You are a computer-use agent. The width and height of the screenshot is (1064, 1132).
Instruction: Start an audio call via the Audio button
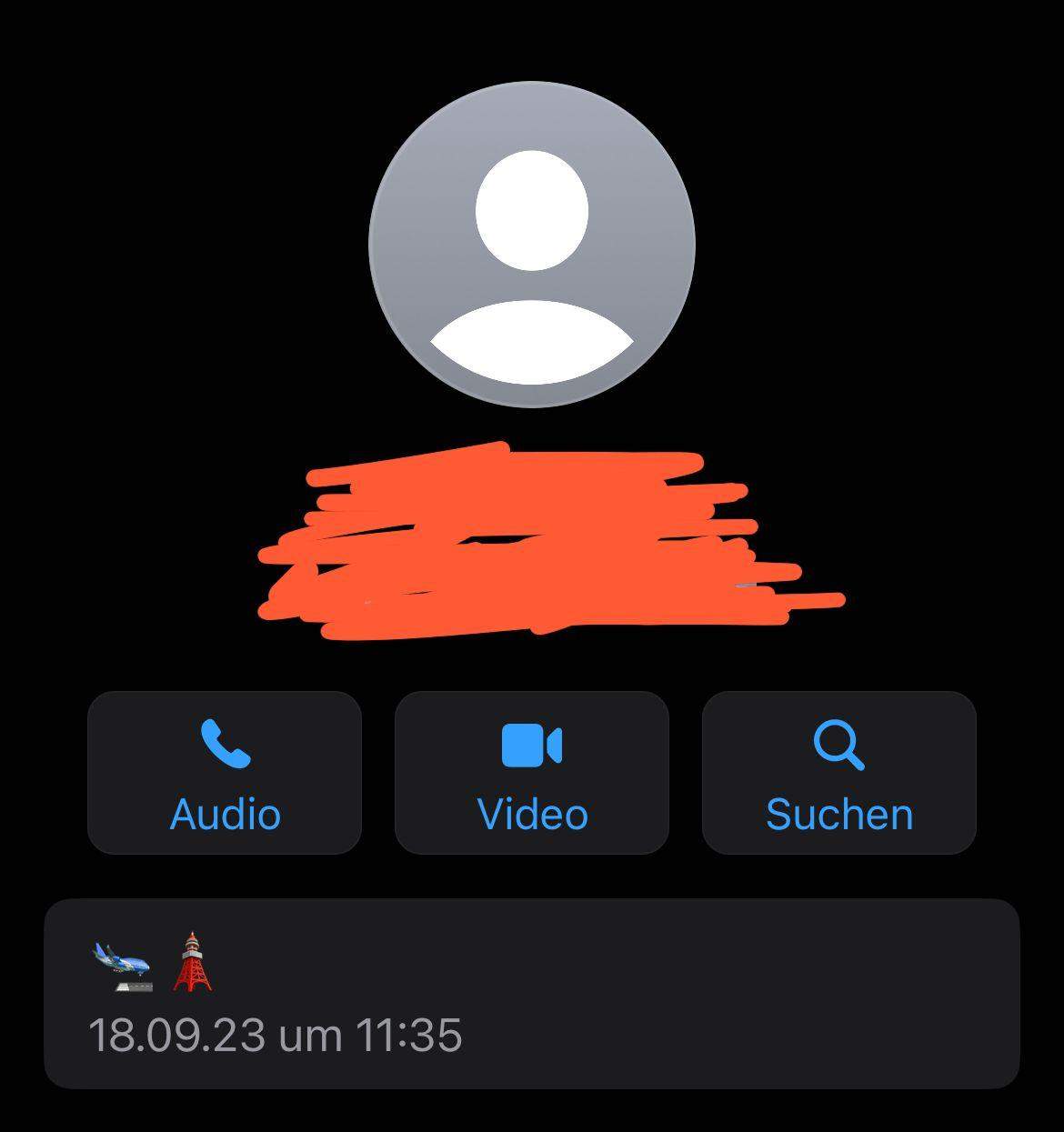pos(224,771)
